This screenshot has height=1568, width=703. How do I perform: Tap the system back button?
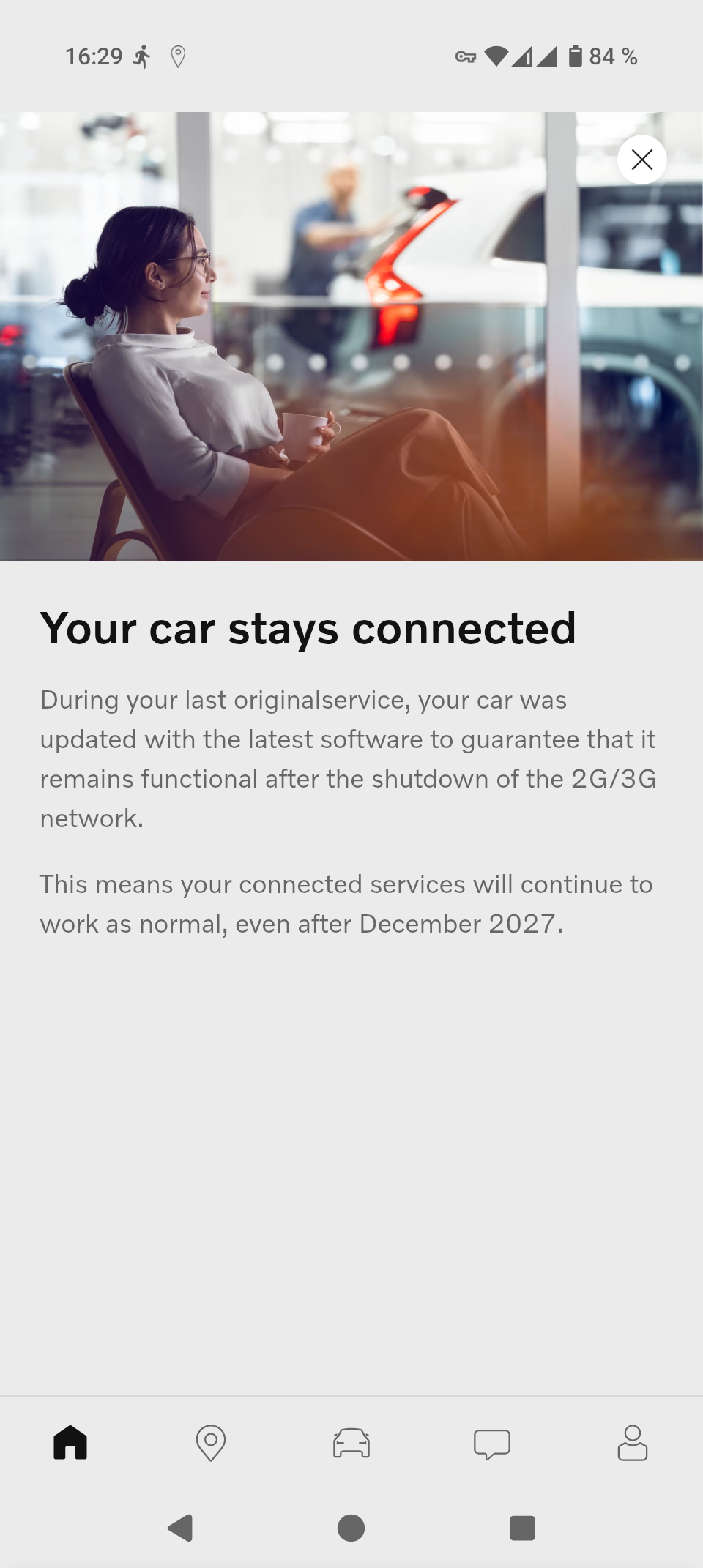click(x=181, y=1528)
